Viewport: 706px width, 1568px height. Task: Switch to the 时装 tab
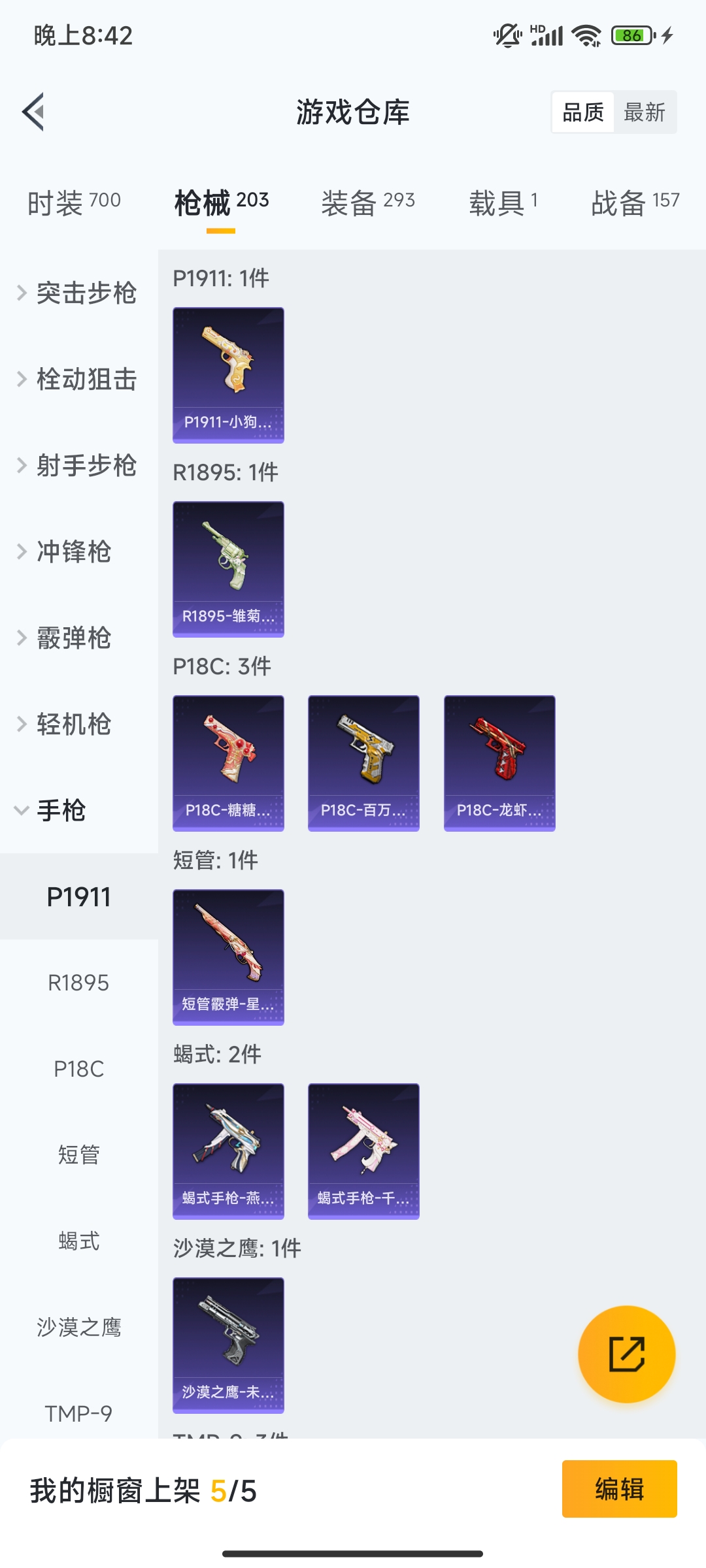tap(74, 203)
